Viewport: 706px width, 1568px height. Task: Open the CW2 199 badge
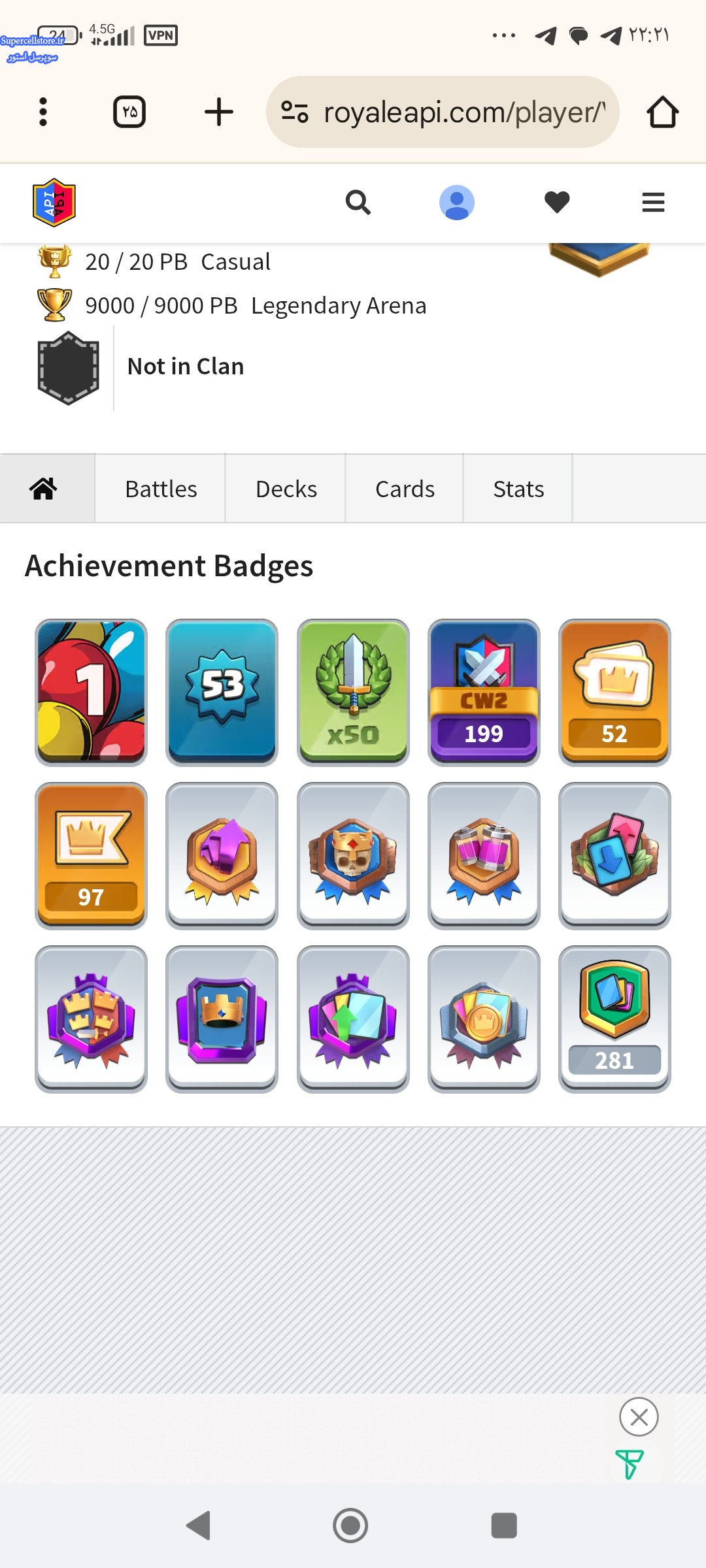[484, 693]
